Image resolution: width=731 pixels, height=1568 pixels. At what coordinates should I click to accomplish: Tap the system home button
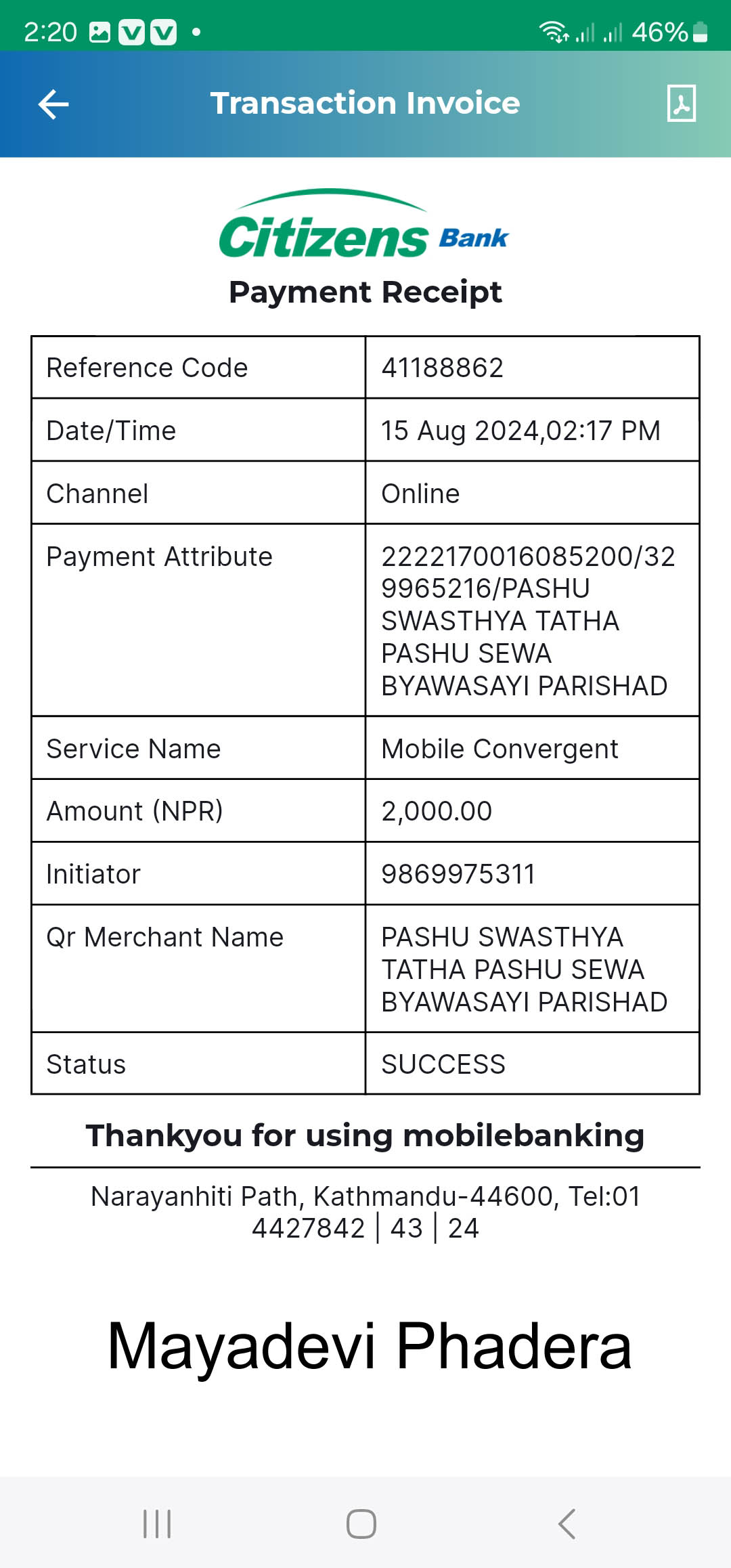click(x=361, y=1524)
